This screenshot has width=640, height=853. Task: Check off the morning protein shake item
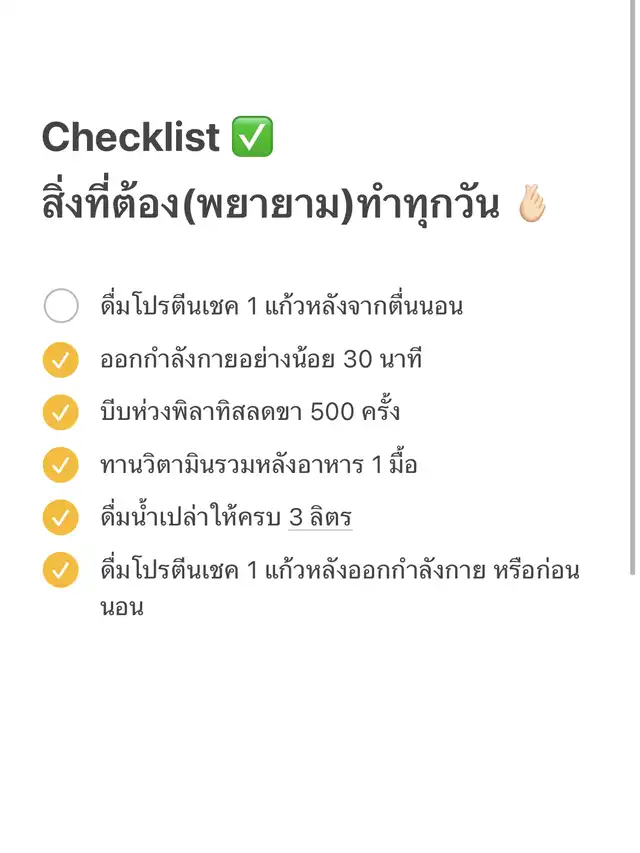(61, 306)
